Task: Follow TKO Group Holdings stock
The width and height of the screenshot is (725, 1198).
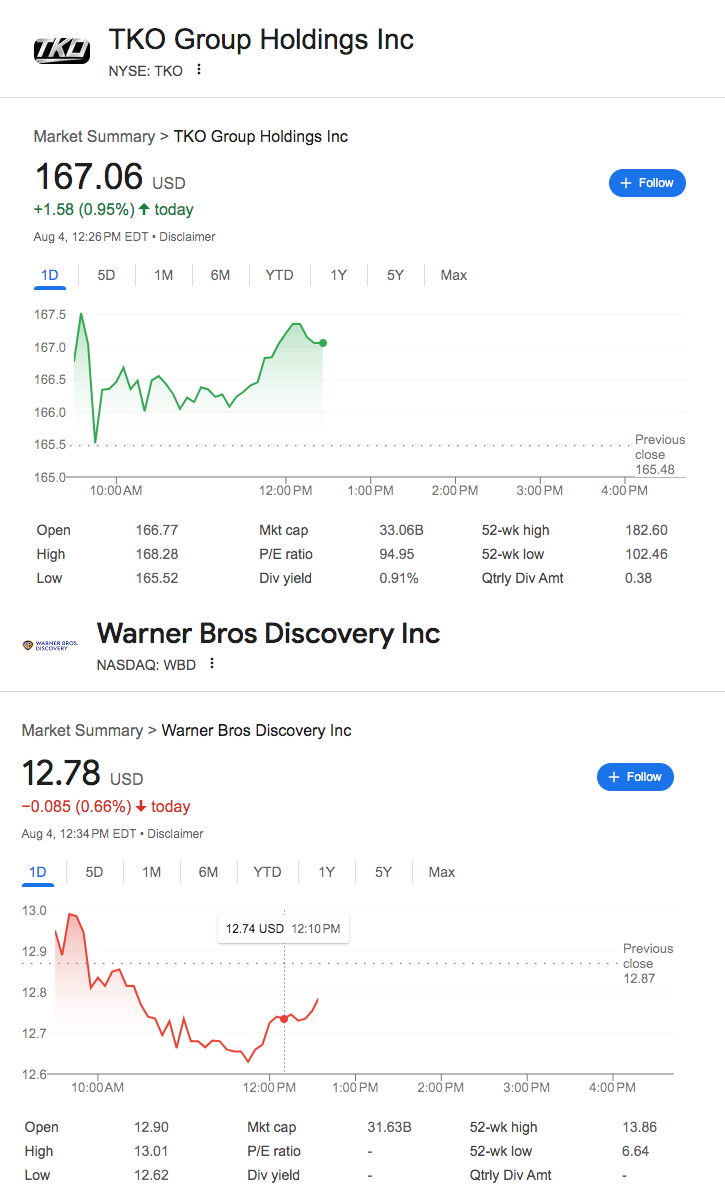Action: click(647, 183)
